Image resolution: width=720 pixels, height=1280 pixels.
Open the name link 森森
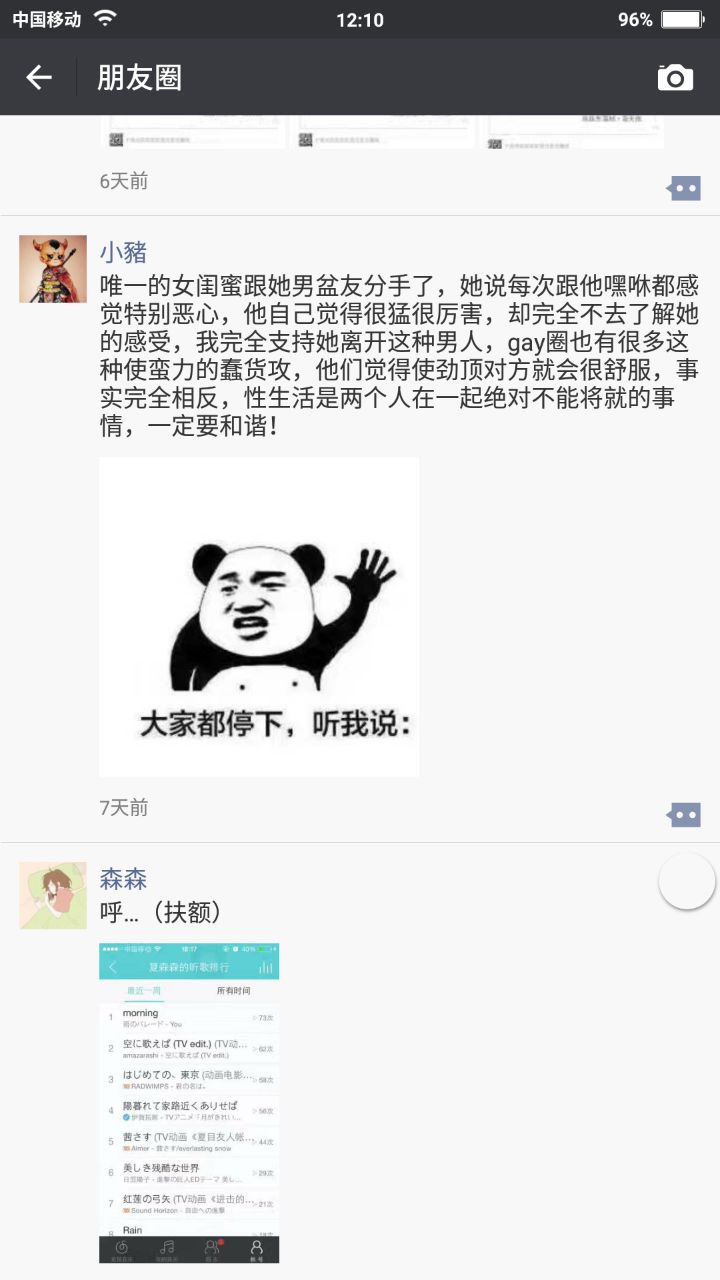[123, 879]
